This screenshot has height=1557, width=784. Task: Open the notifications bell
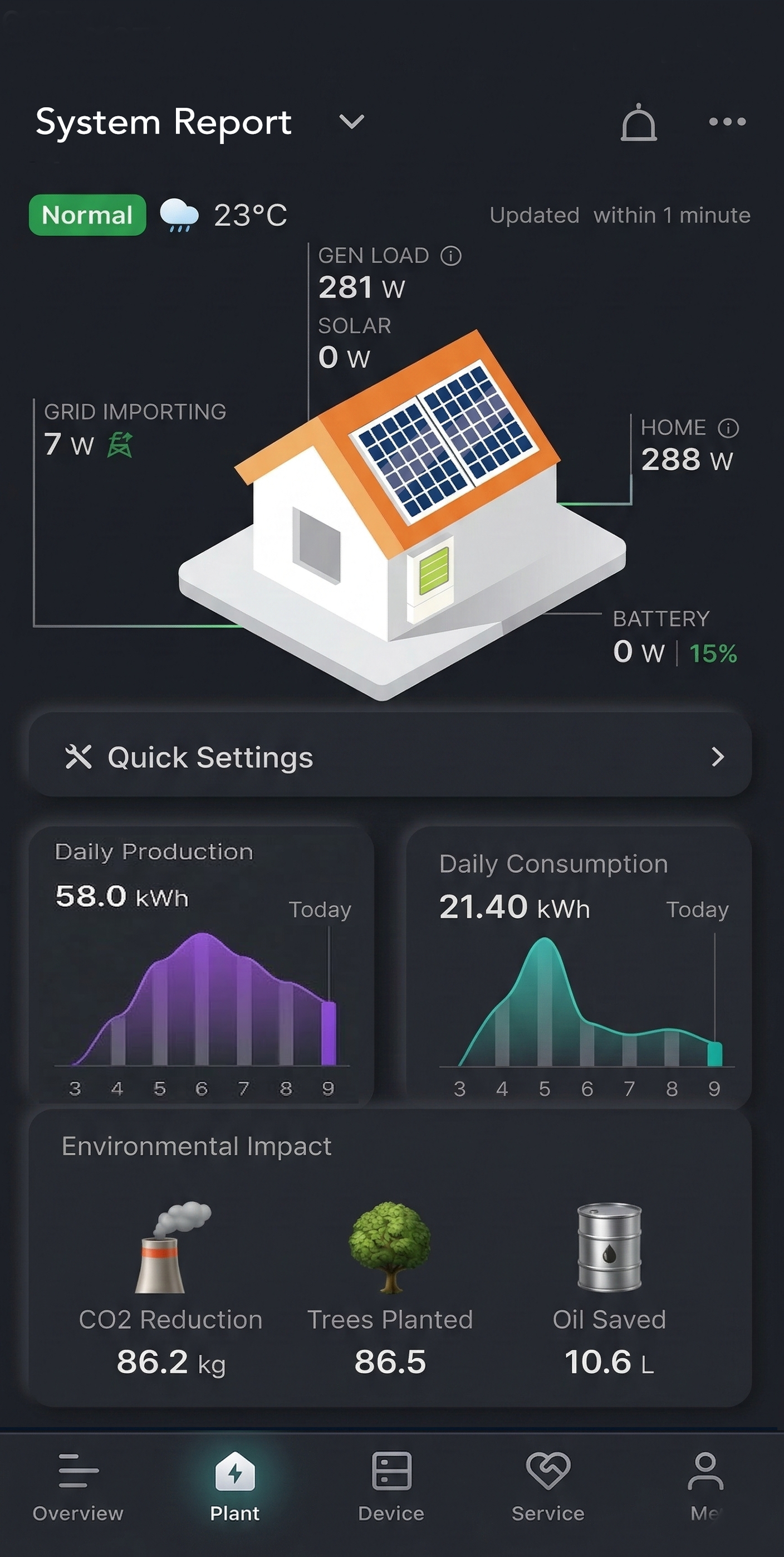[x=639, y=123]
